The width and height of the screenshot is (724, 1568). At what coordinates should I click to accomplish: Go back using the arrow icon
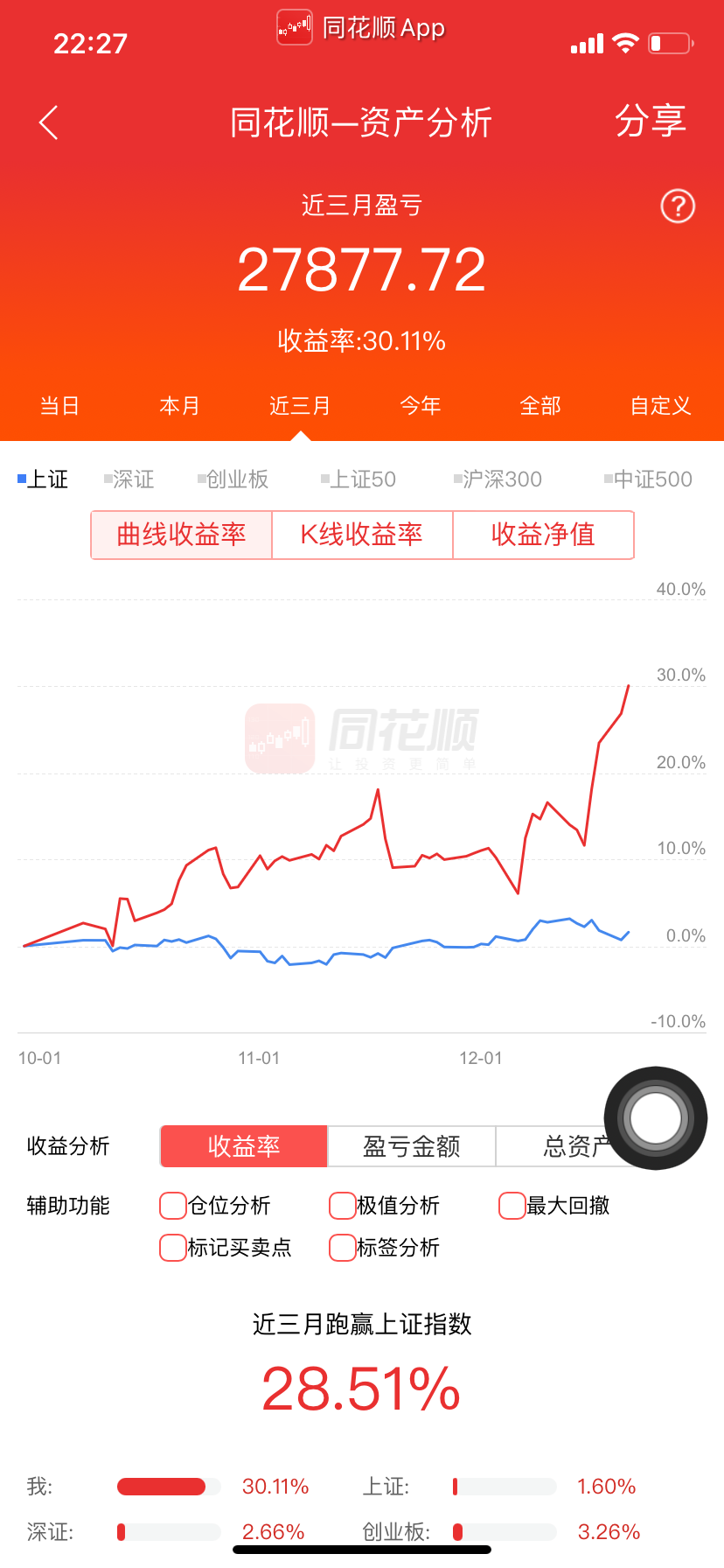click(49, 122)
